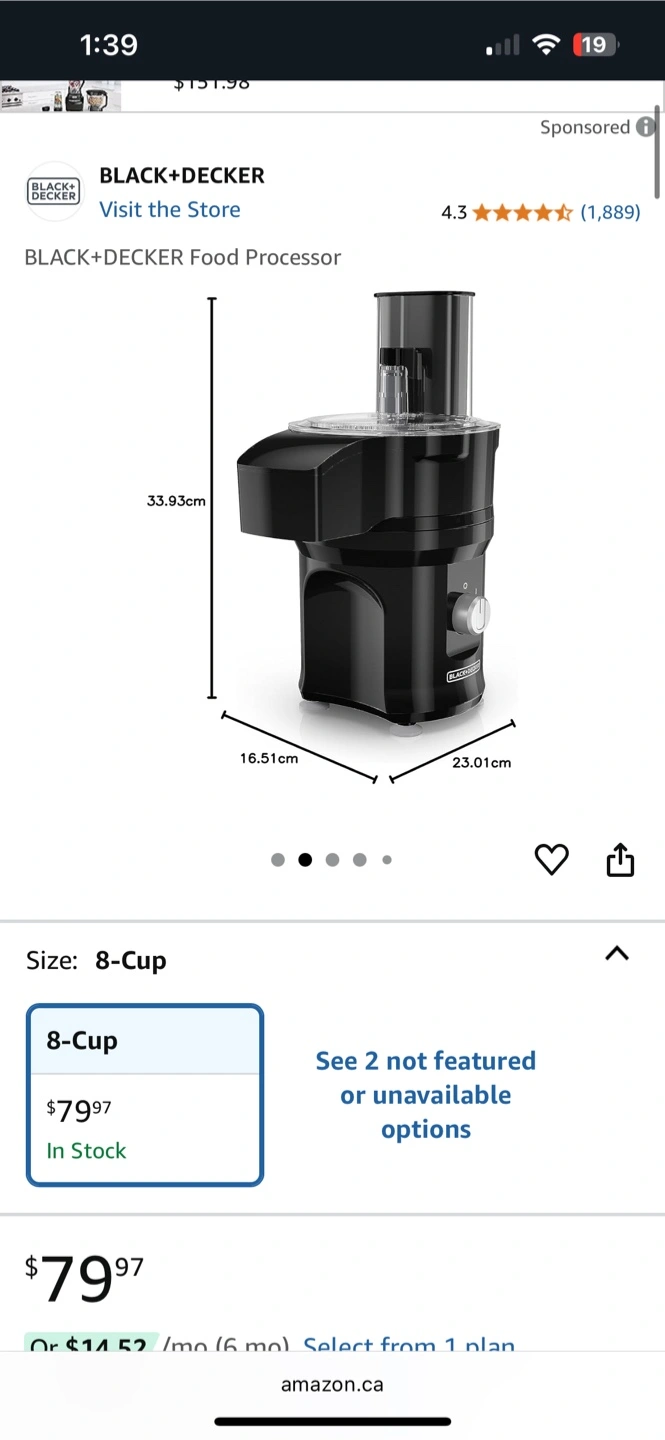Screen dimensions: 665x1440
Task: Collapse the Size section chevron
Action: pyautogui.click(x=617, y=954)
